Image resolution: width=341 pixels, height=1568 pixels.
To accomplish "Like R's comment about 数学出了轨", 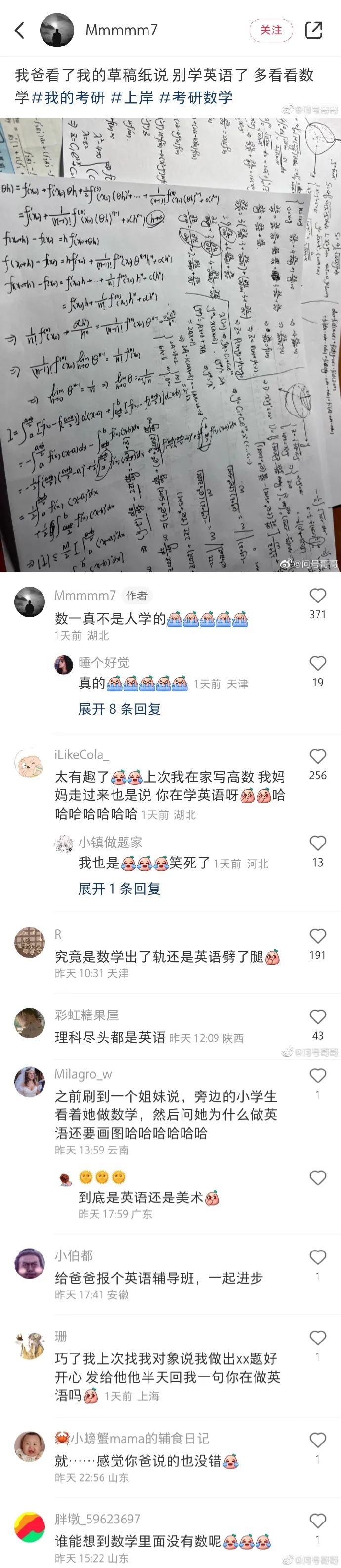I will [317, 936].
